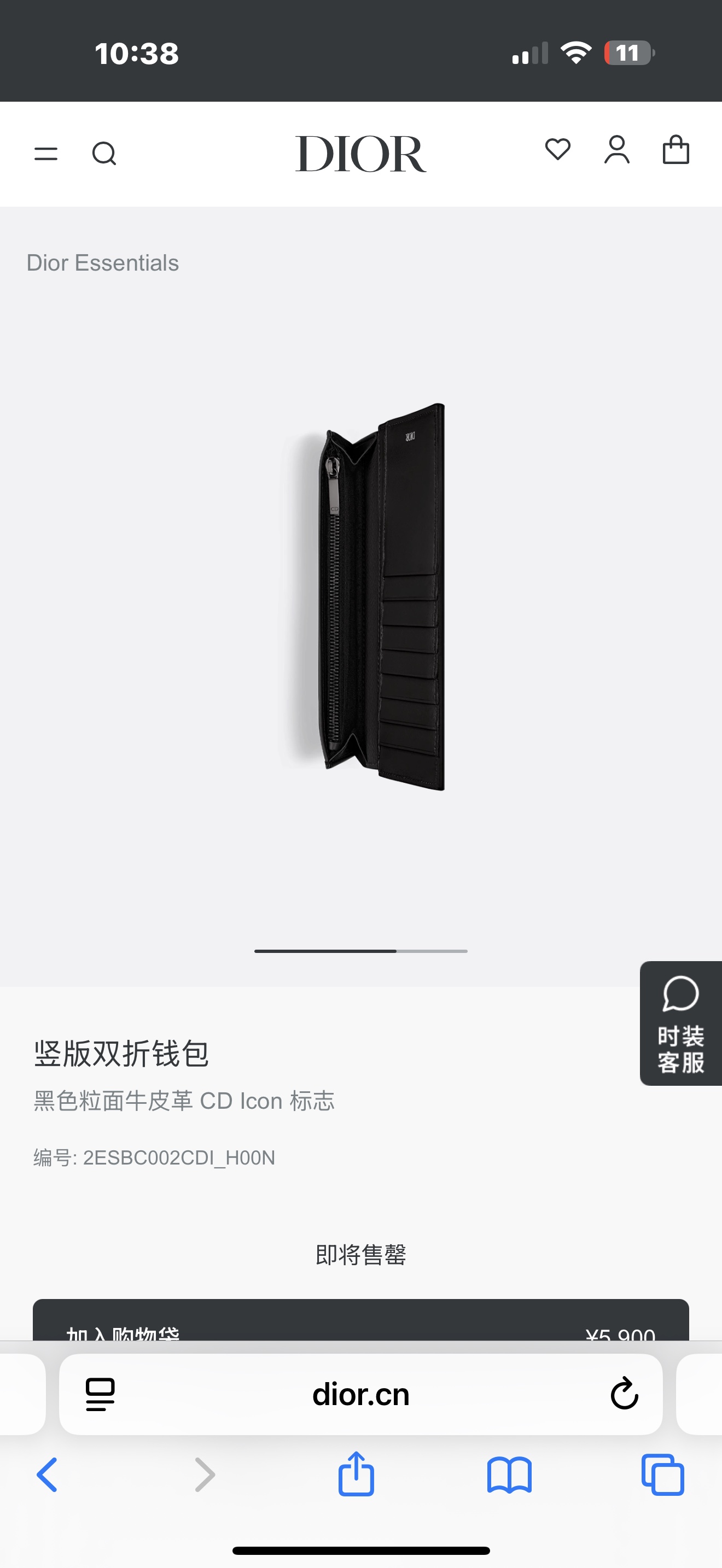Open the wishlist heart
Image resolution: width=722 pixels, height=1568 pixels.
pos(557,150)
